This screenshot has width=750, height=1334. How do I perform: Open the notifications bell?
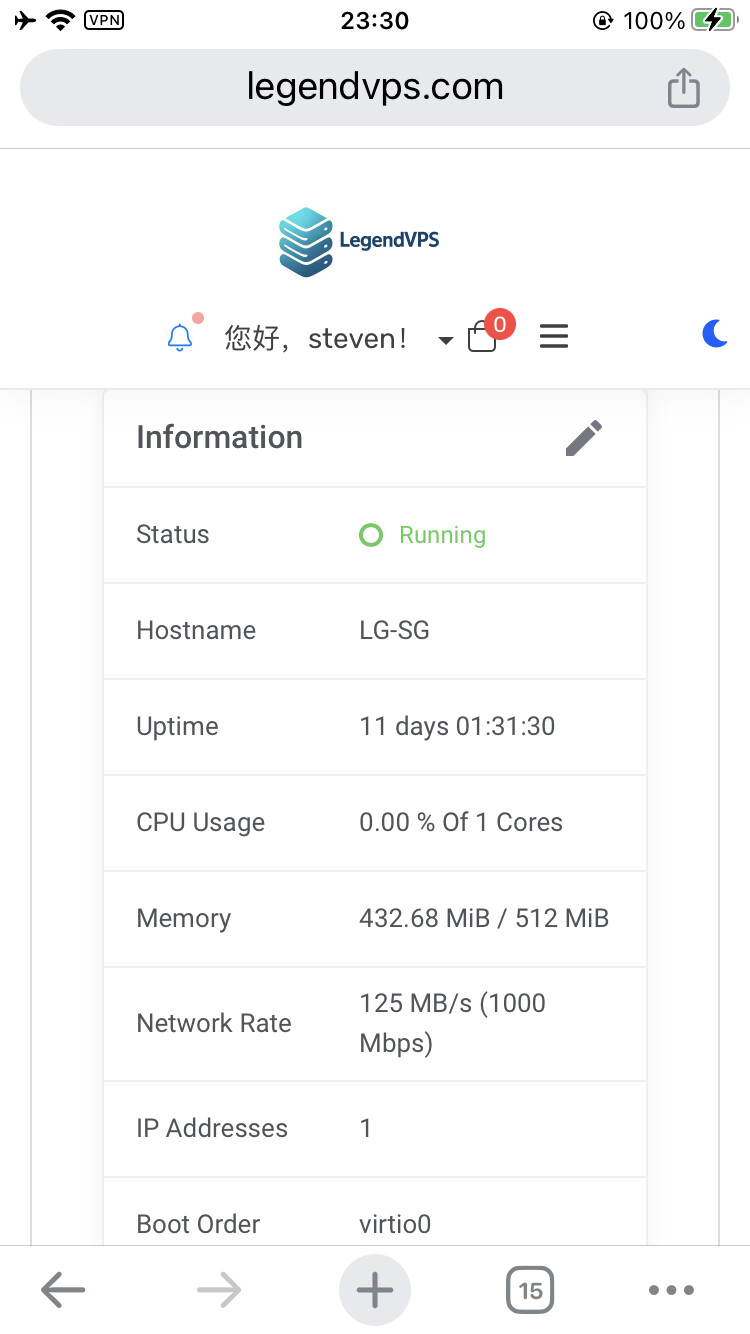pos(180,337)
